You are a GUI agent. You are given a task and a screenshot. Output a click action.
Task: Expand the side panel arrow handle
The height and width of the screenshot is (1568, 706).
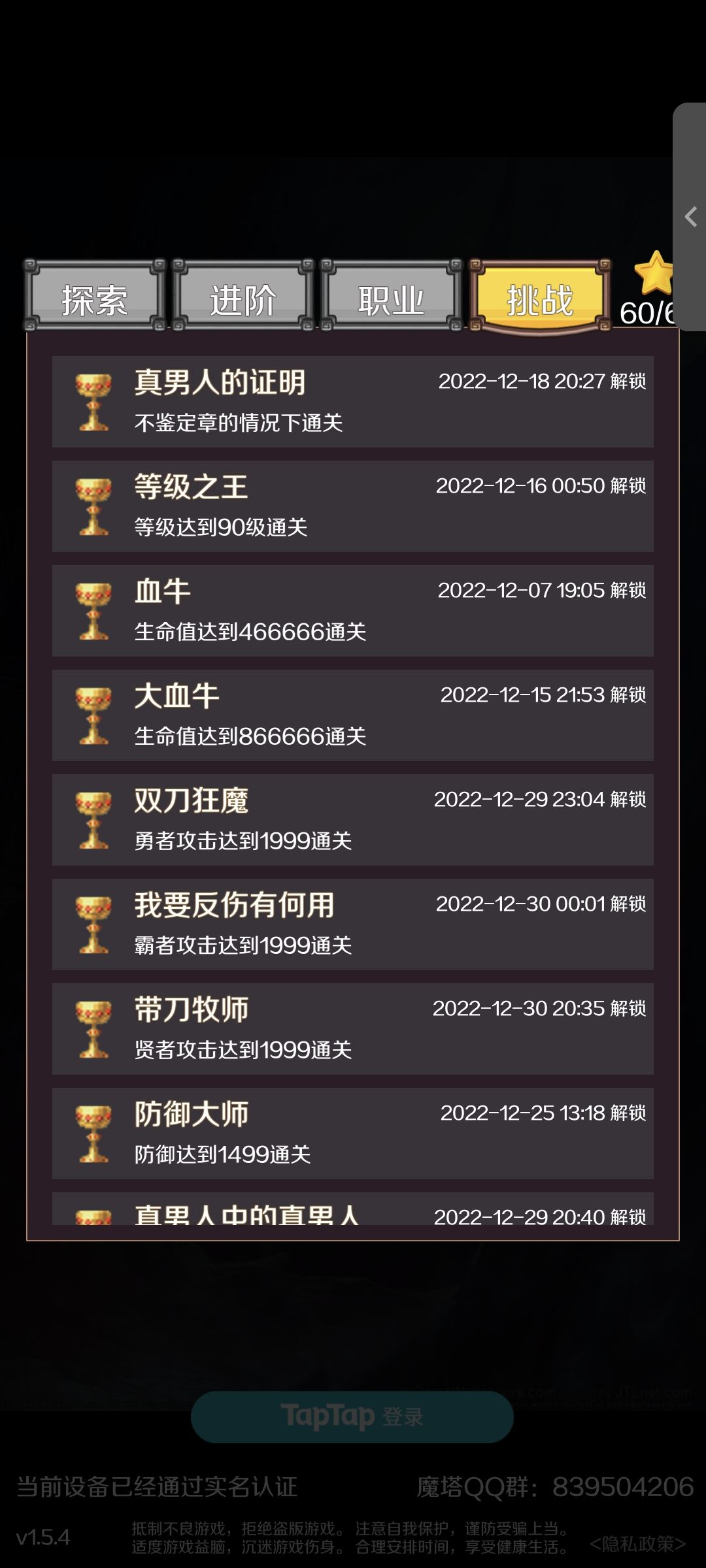point(690,217)
